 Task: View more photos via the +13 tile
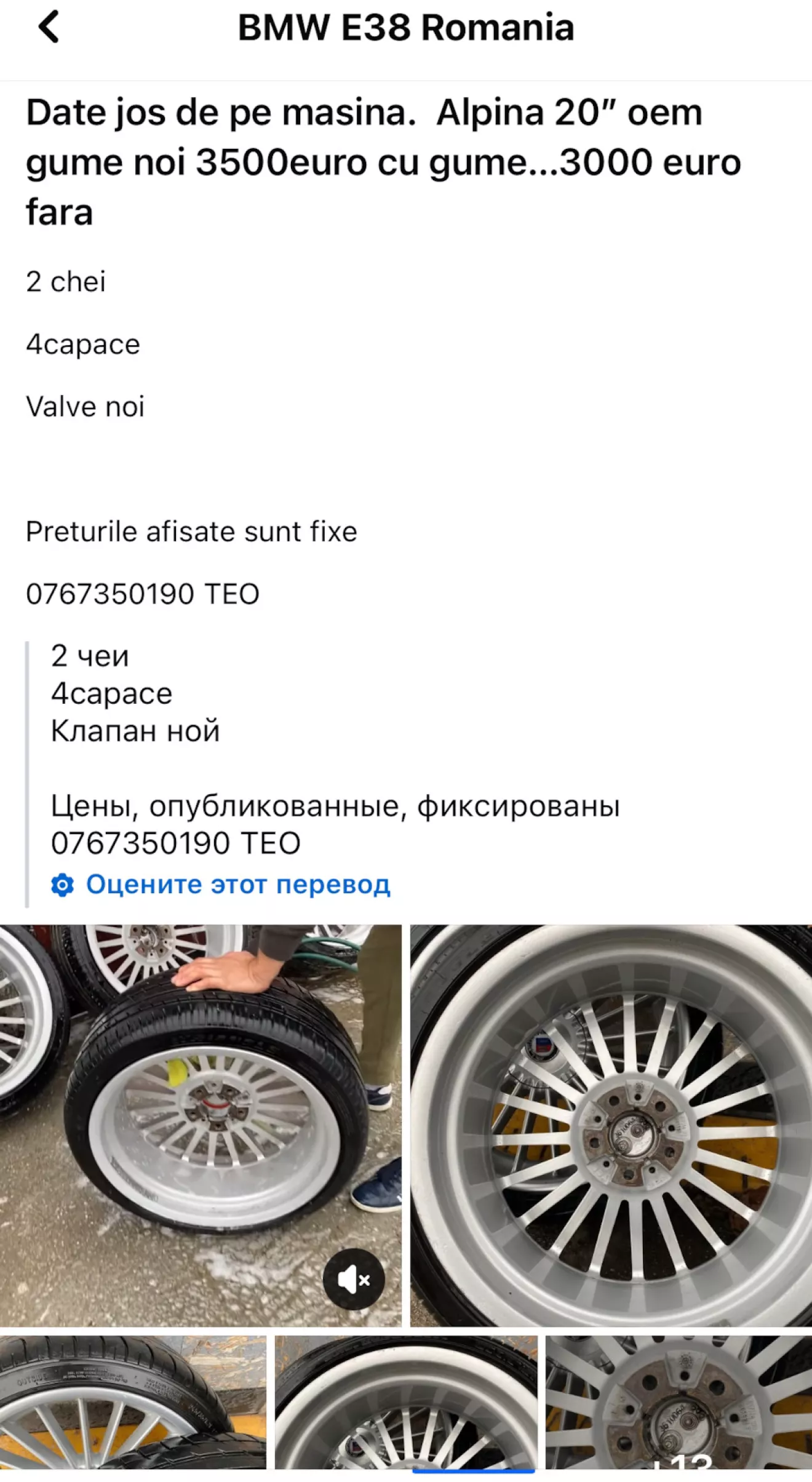click(679, 1402)
